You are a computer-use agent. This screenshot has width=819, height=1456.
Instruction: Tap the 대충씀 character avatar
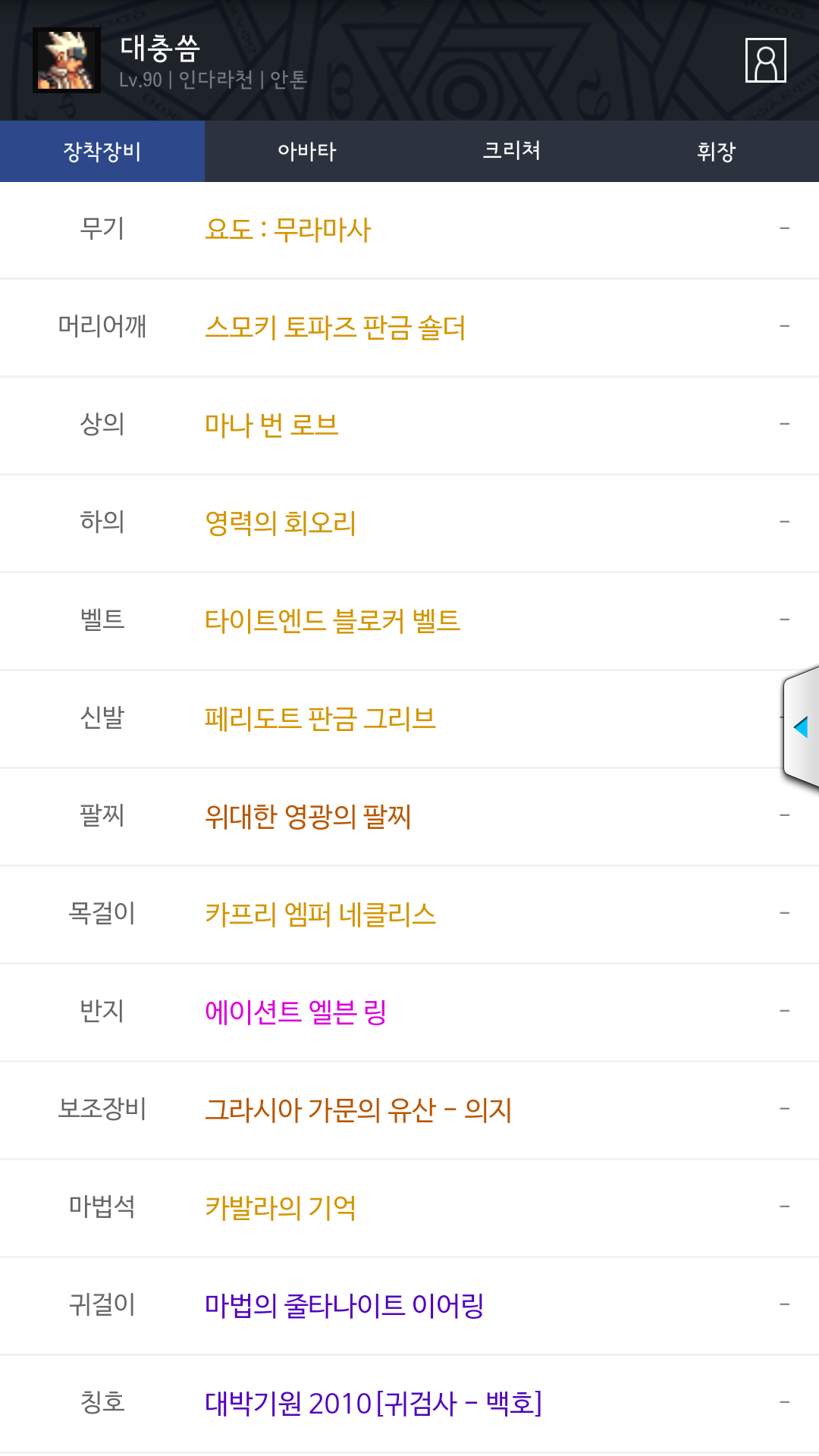(67, 61)
